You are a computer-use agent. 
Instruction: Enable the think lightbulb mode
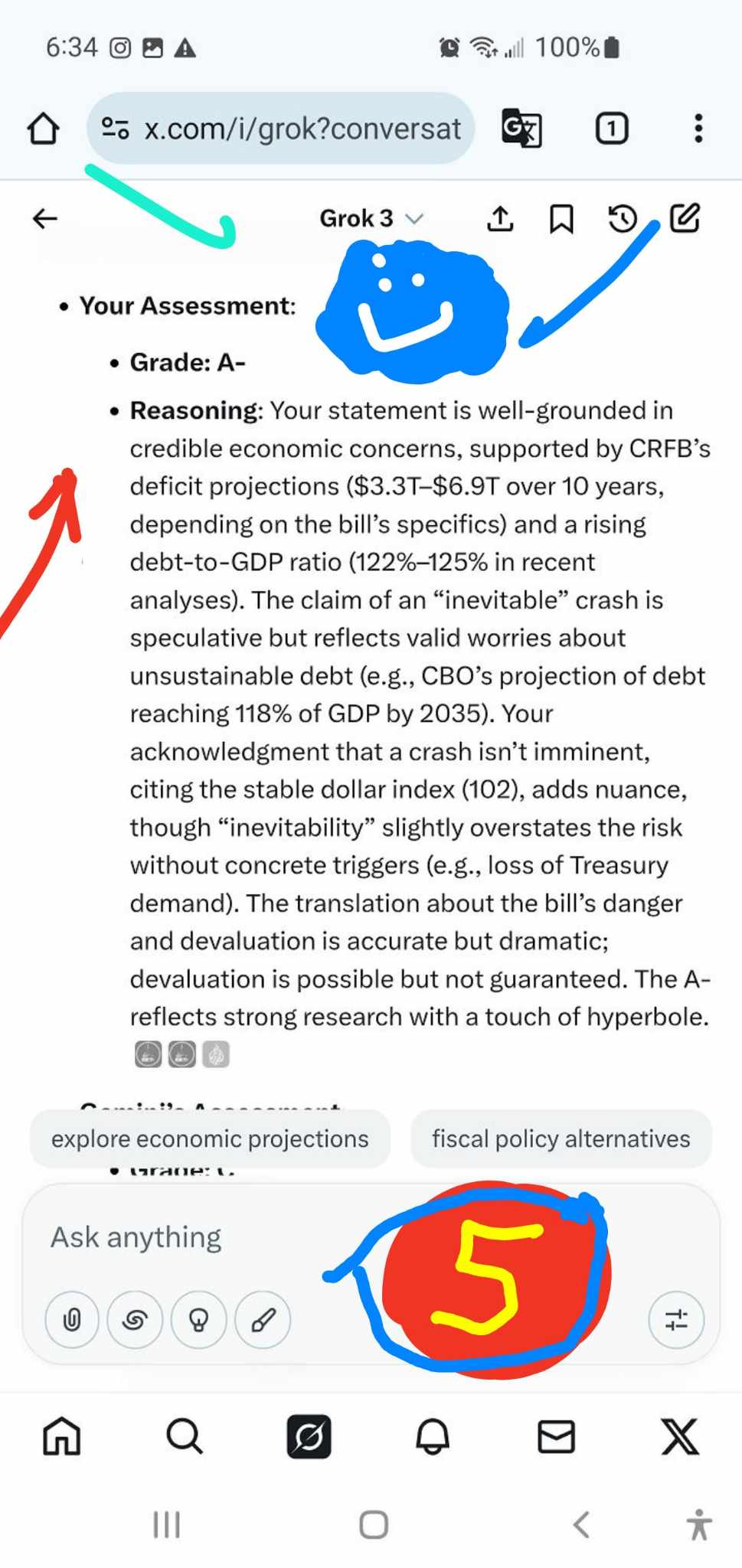click(x=198, y=1319)
